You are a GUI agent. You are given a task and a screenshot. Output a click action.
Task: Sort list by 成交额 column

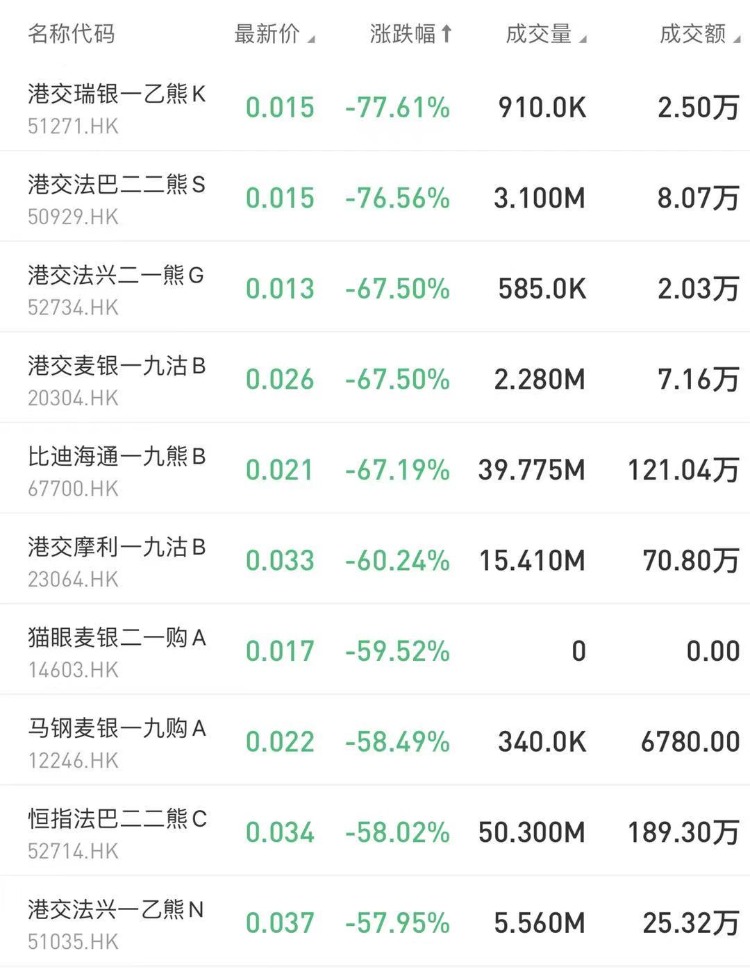point(698,34)
